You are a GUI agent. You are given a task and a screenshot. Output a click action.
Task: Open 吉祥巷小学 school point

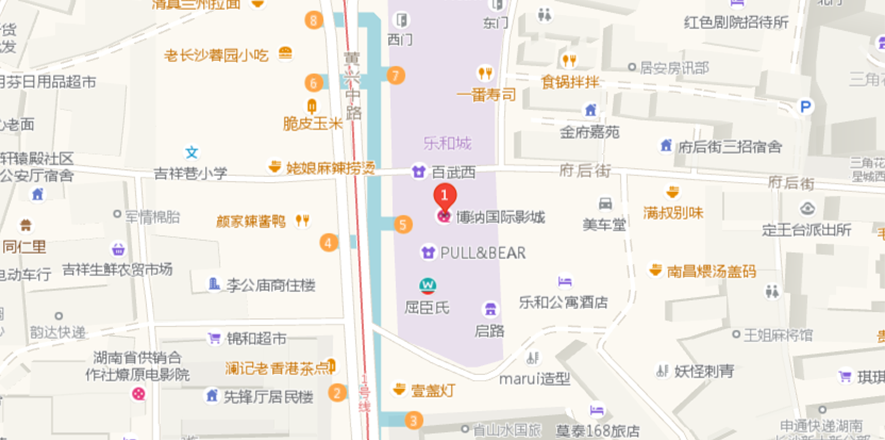pos(192,153)
